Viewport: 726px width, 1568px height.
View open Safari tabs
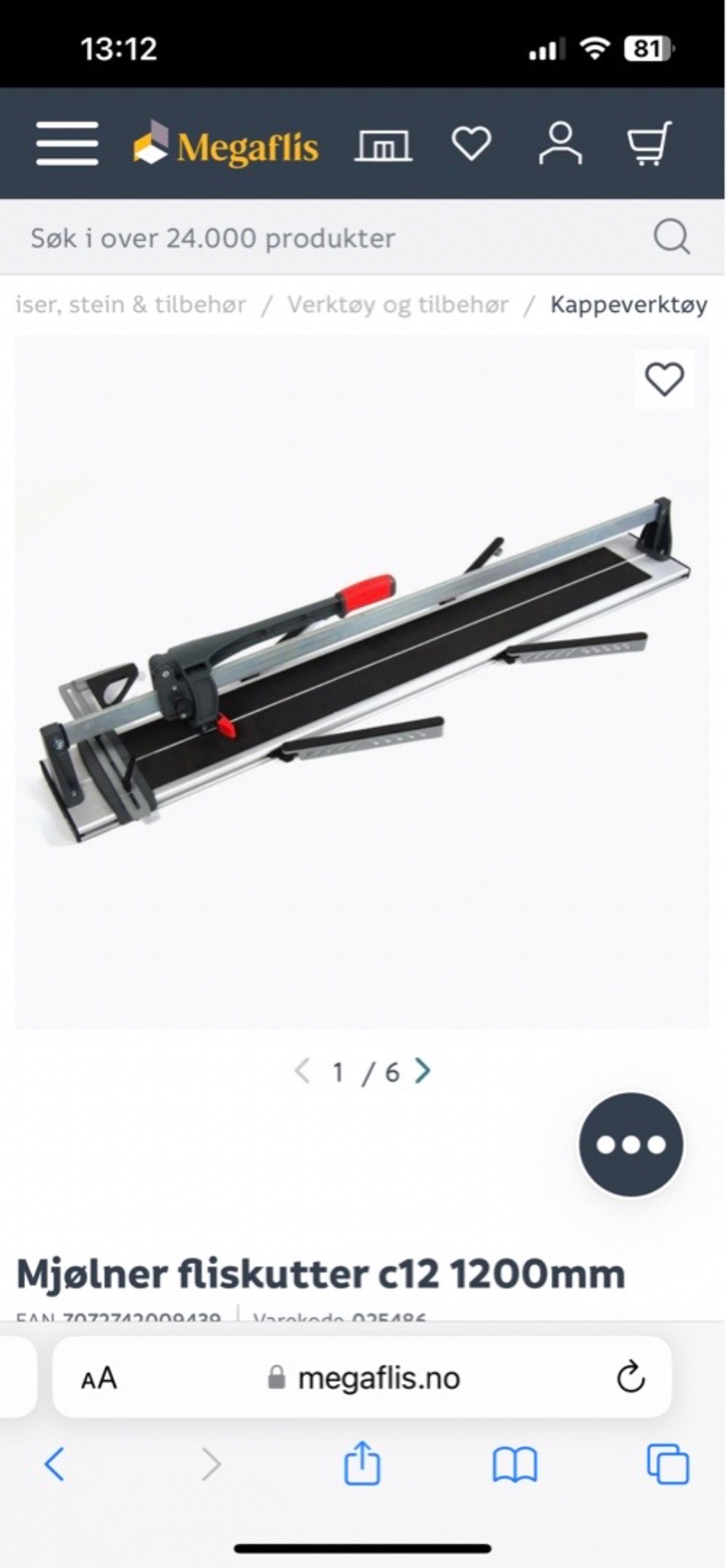(667, 1464)
